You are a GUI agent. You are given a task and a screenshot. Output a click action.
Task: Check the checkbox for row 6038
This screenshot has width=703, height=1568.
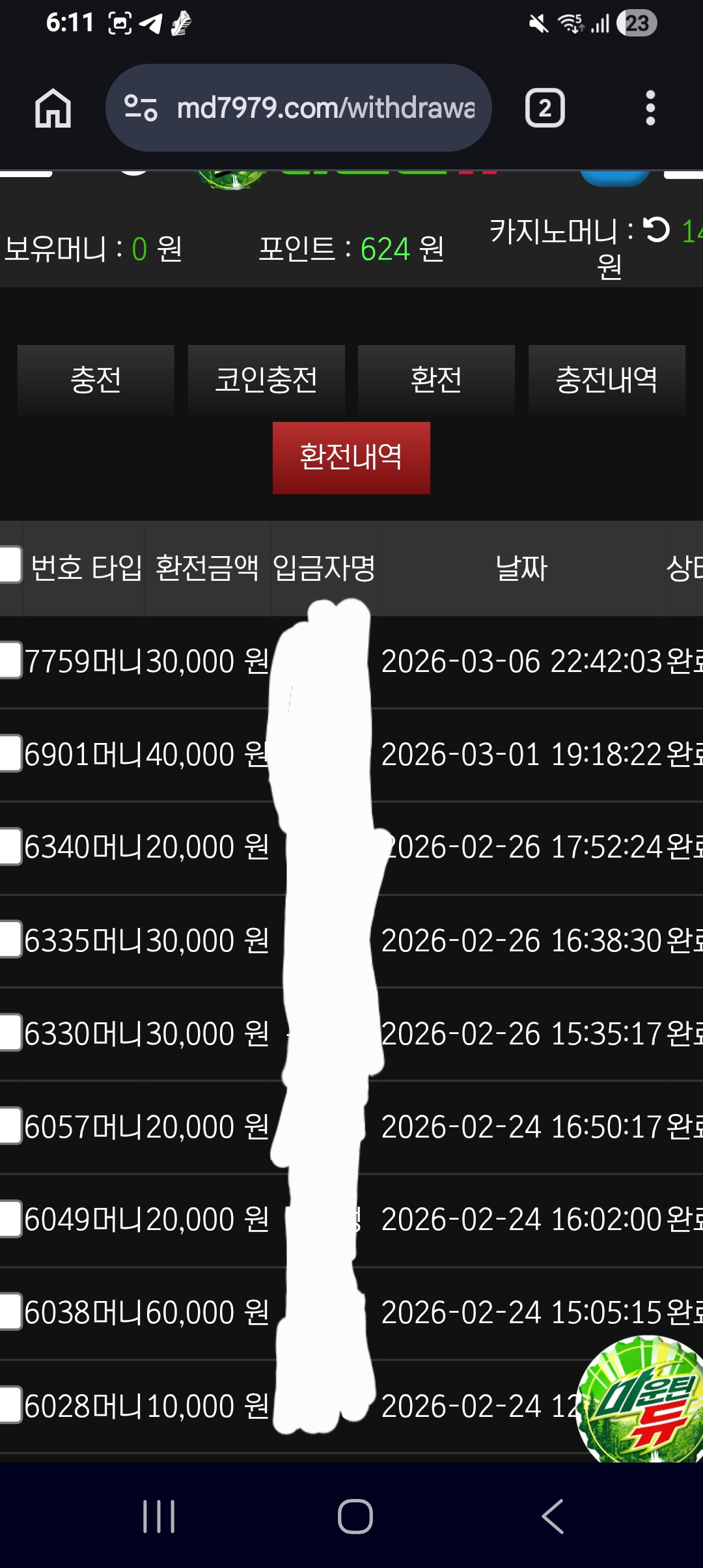[x=10, y=1311]
